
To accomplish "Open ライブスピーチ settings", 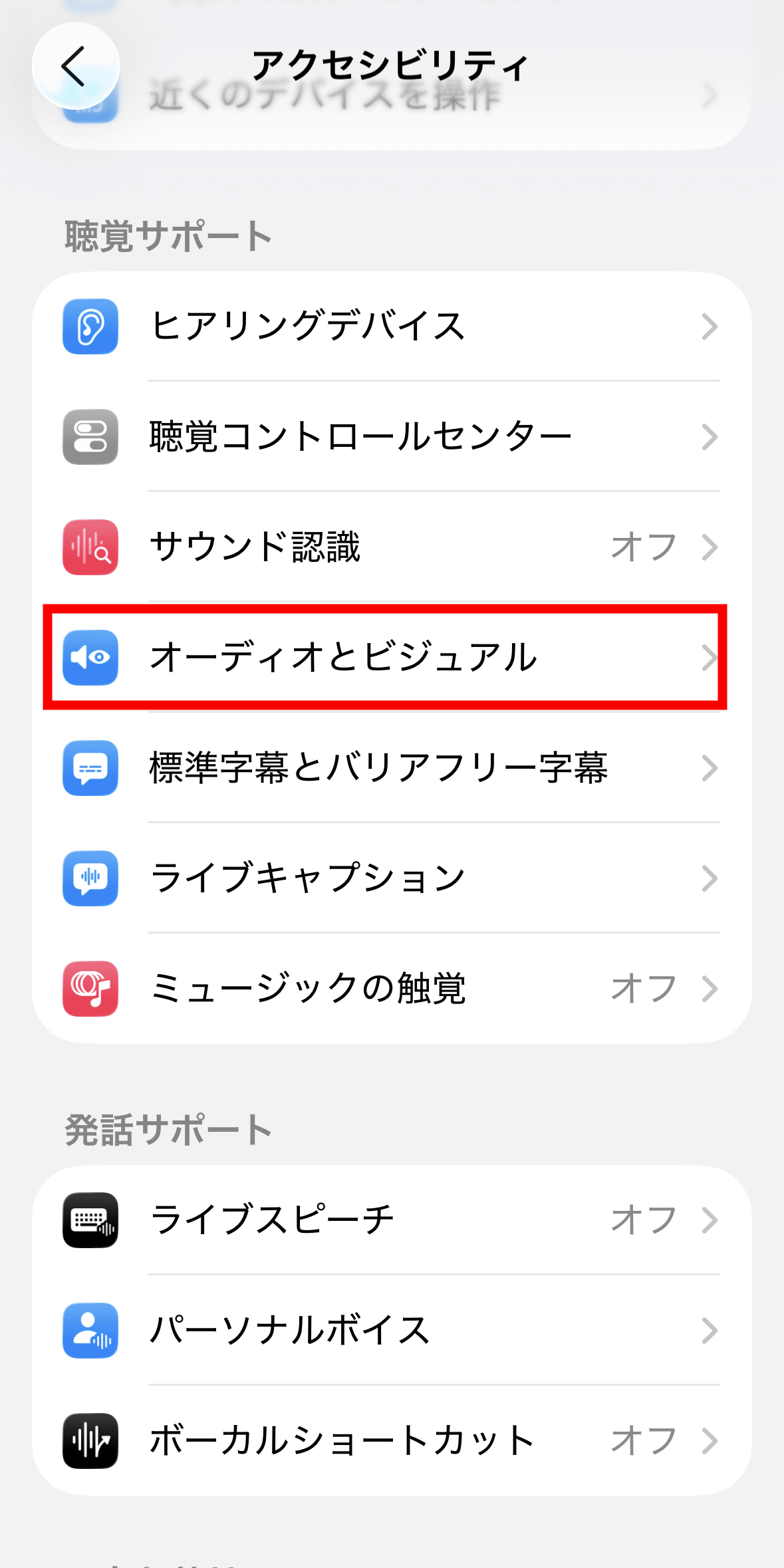I will [391, 1220].
